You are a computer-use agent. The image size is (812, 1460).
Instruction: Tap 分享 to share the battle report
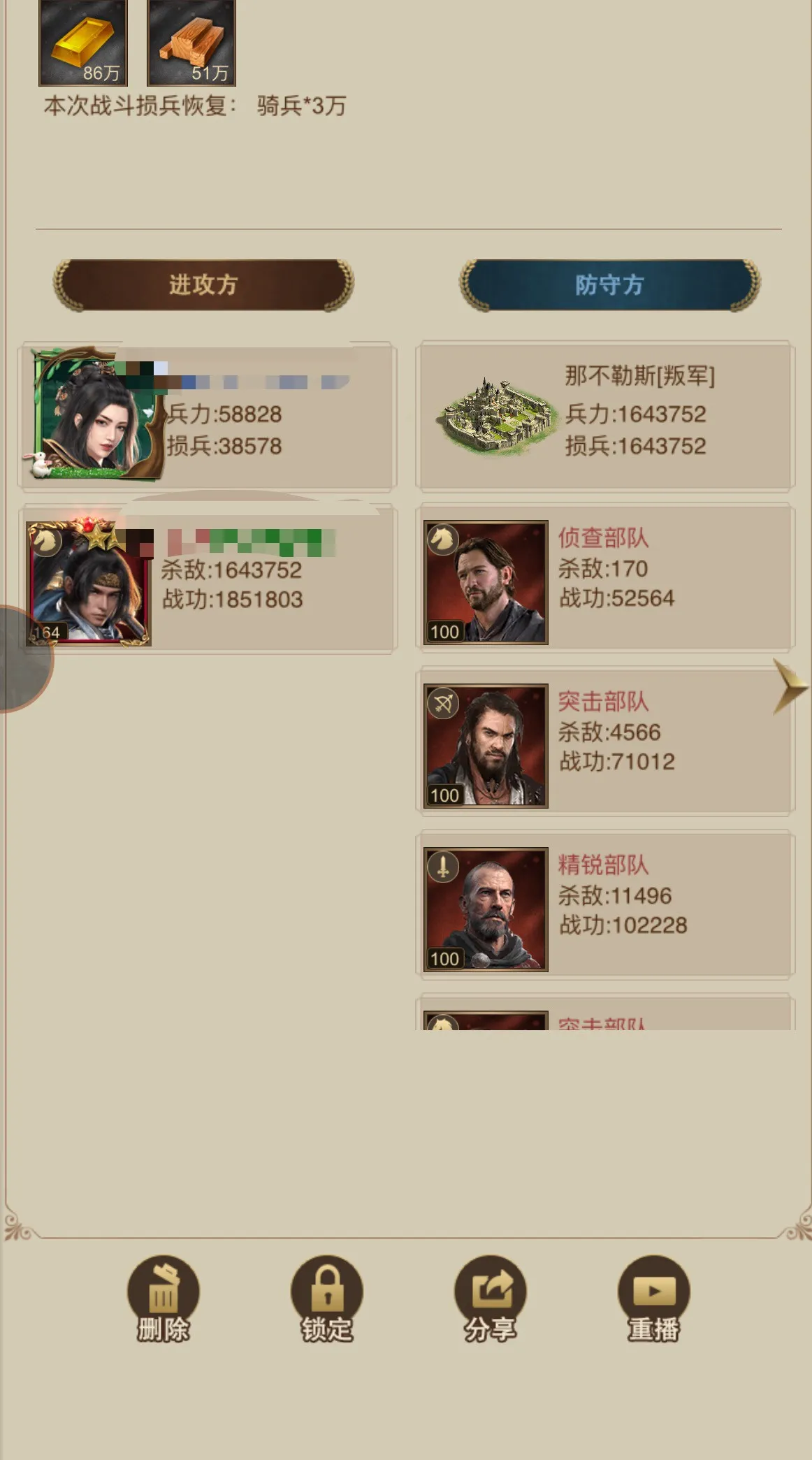490,1299
